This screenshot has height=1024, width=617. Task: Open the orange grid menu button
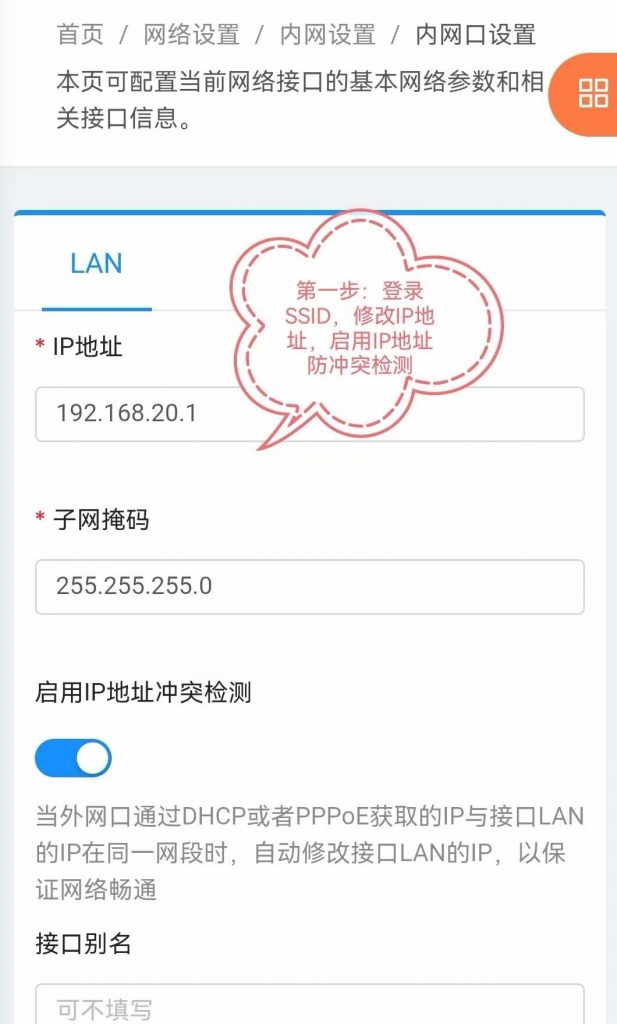[x=592, y=94]
